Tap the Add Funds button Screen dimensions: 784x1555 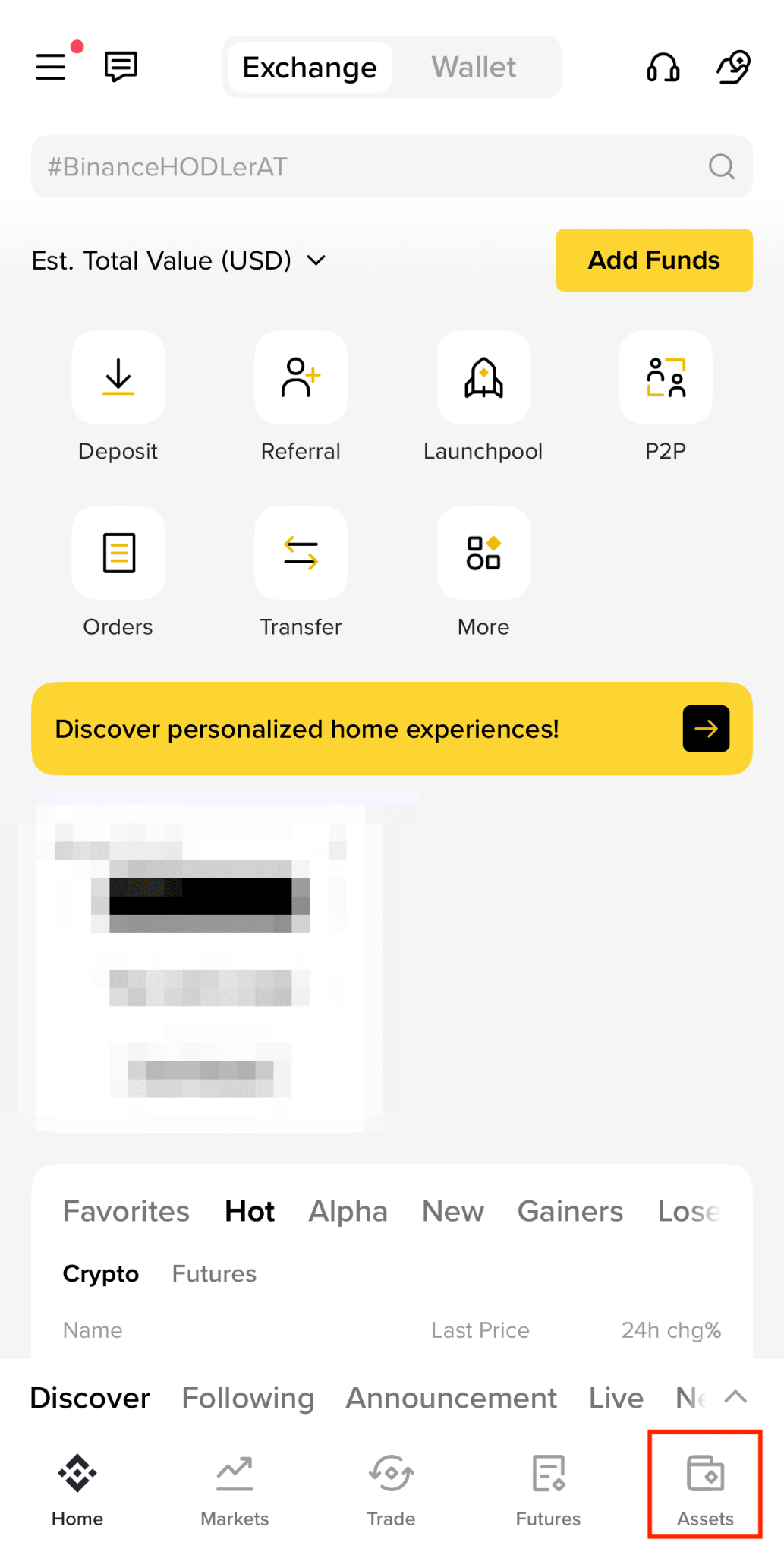(654, 260)
